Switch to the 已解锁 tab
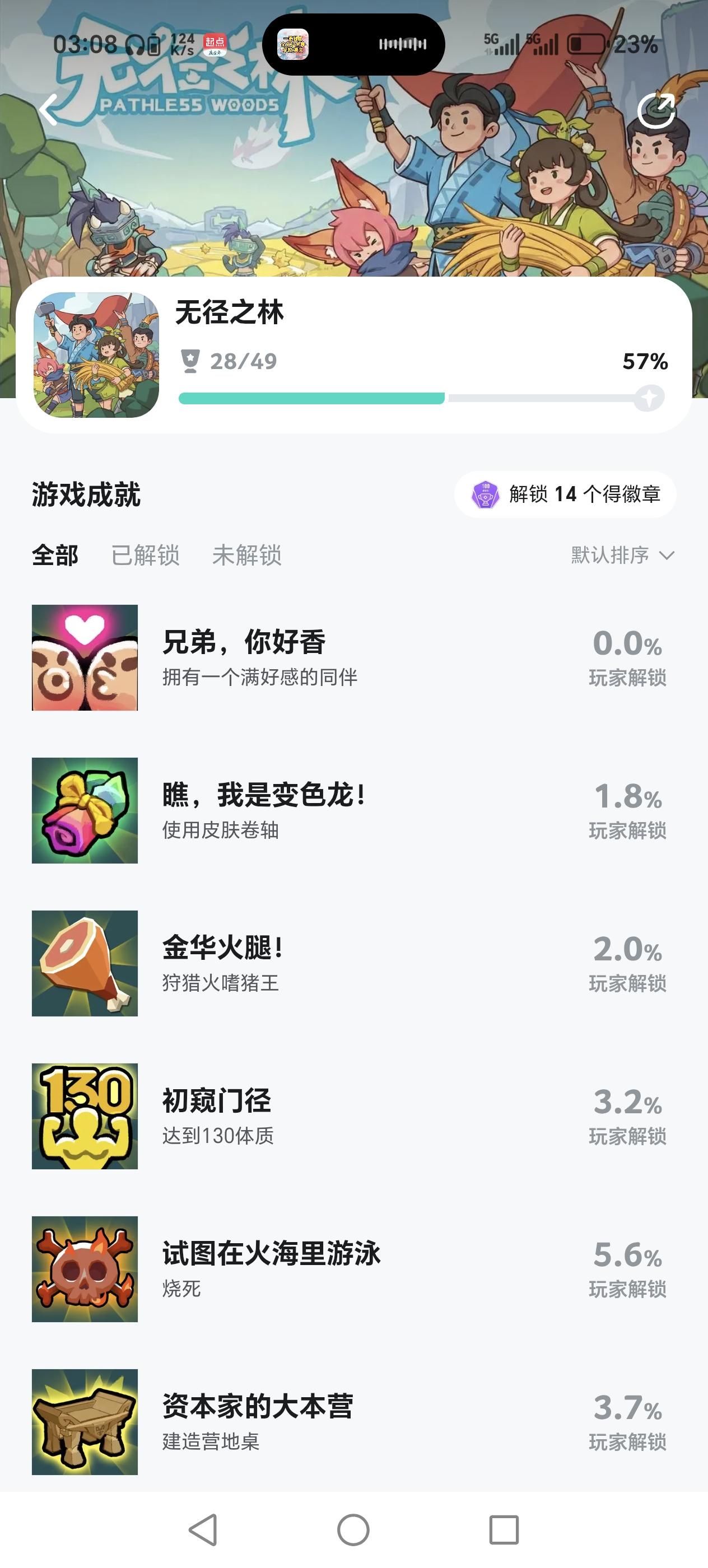 point(145,555)
